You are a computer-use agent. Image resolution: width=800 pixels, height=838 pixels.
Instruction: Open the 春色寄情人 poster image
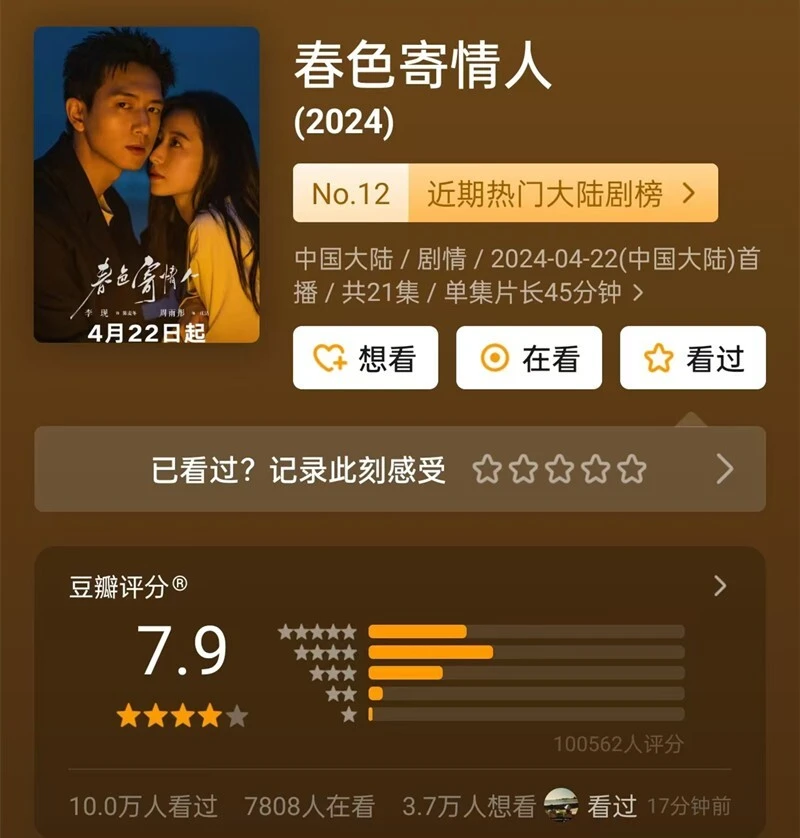(146, 185)
